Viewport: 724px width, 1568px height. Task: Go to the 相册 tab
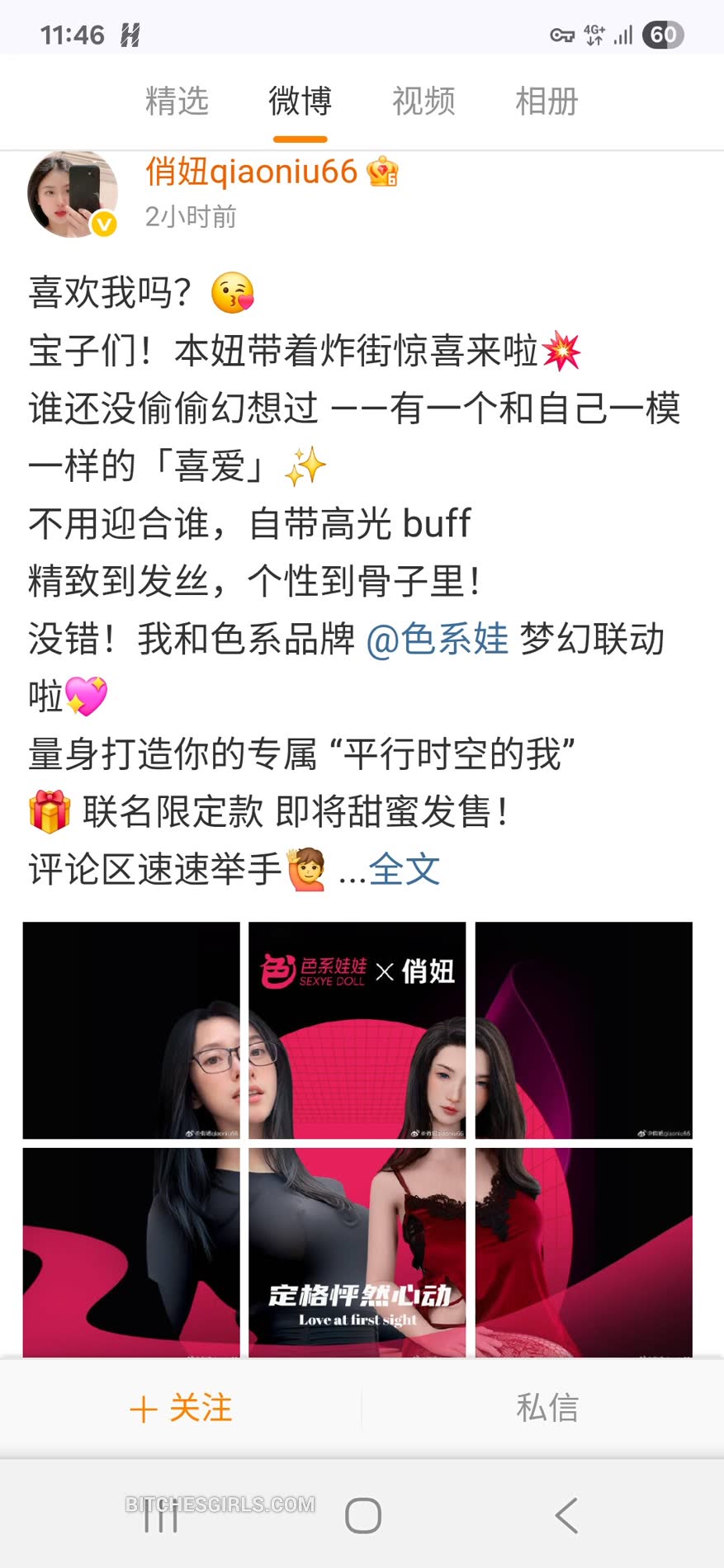547,102
